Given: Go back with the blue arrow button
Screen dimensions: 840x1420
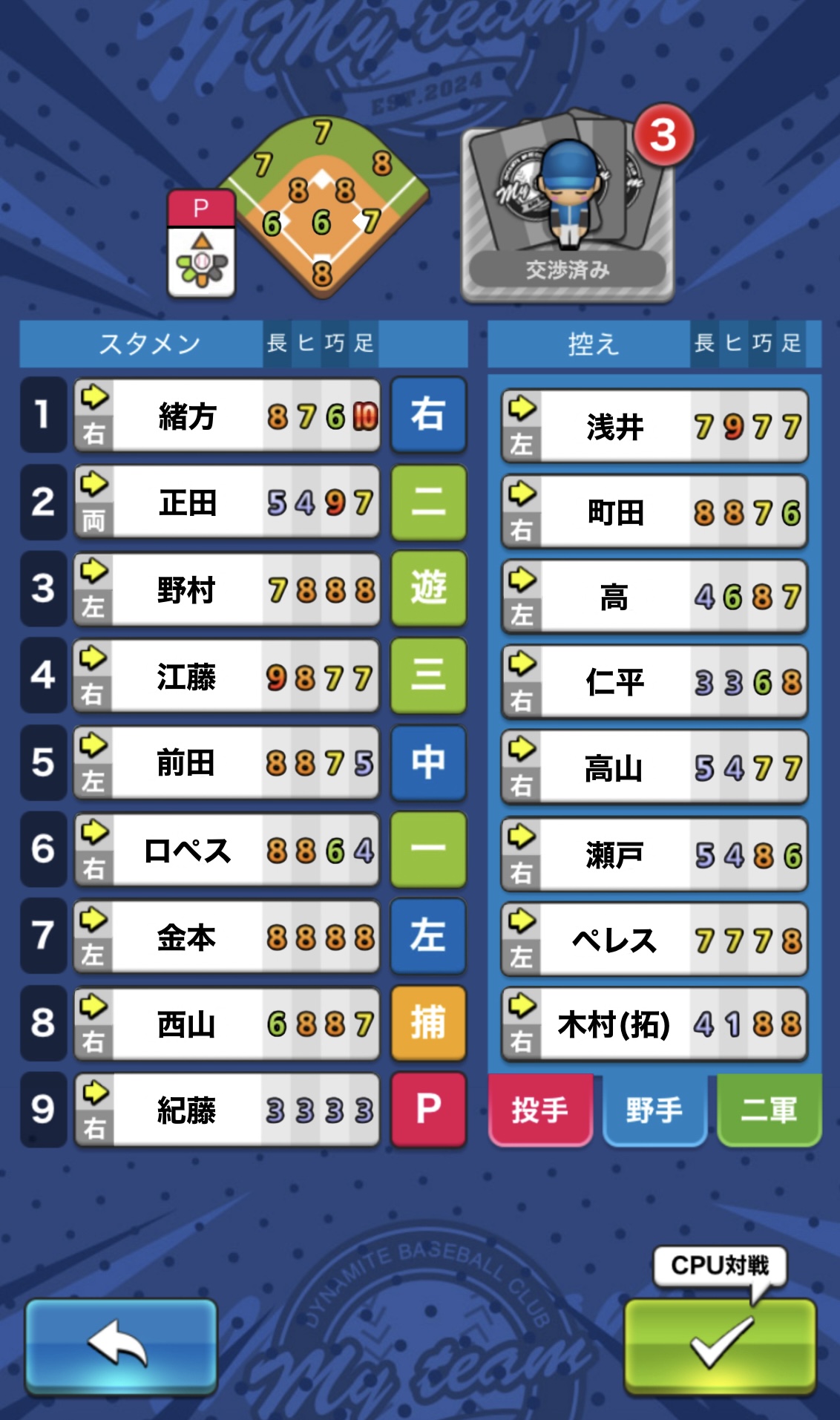Looking at the screenshot, I should click(121, 1344).
